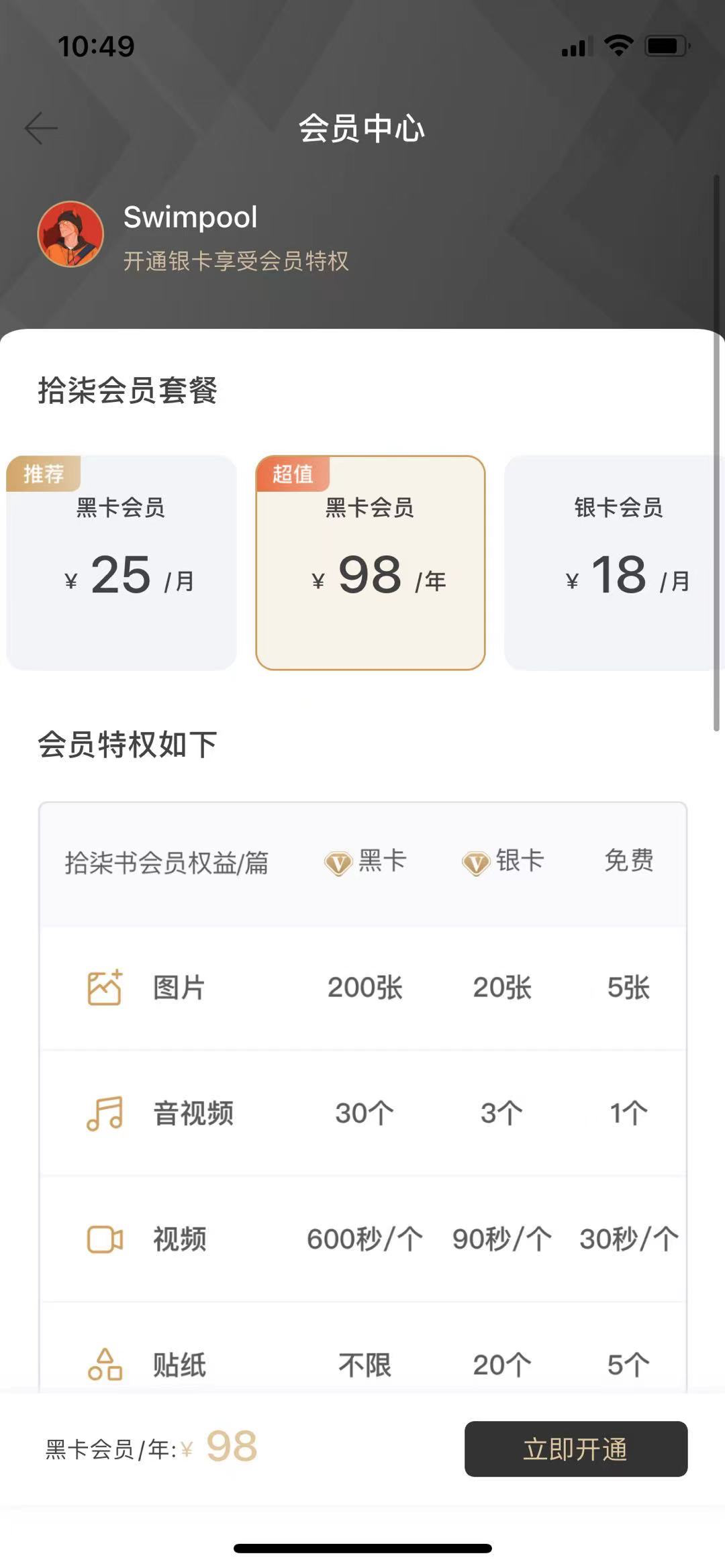Image resolution: width=725 pixels, height=1568 pixels.
Task: Tap the 立即开通 button
Action: point(576,1449)
